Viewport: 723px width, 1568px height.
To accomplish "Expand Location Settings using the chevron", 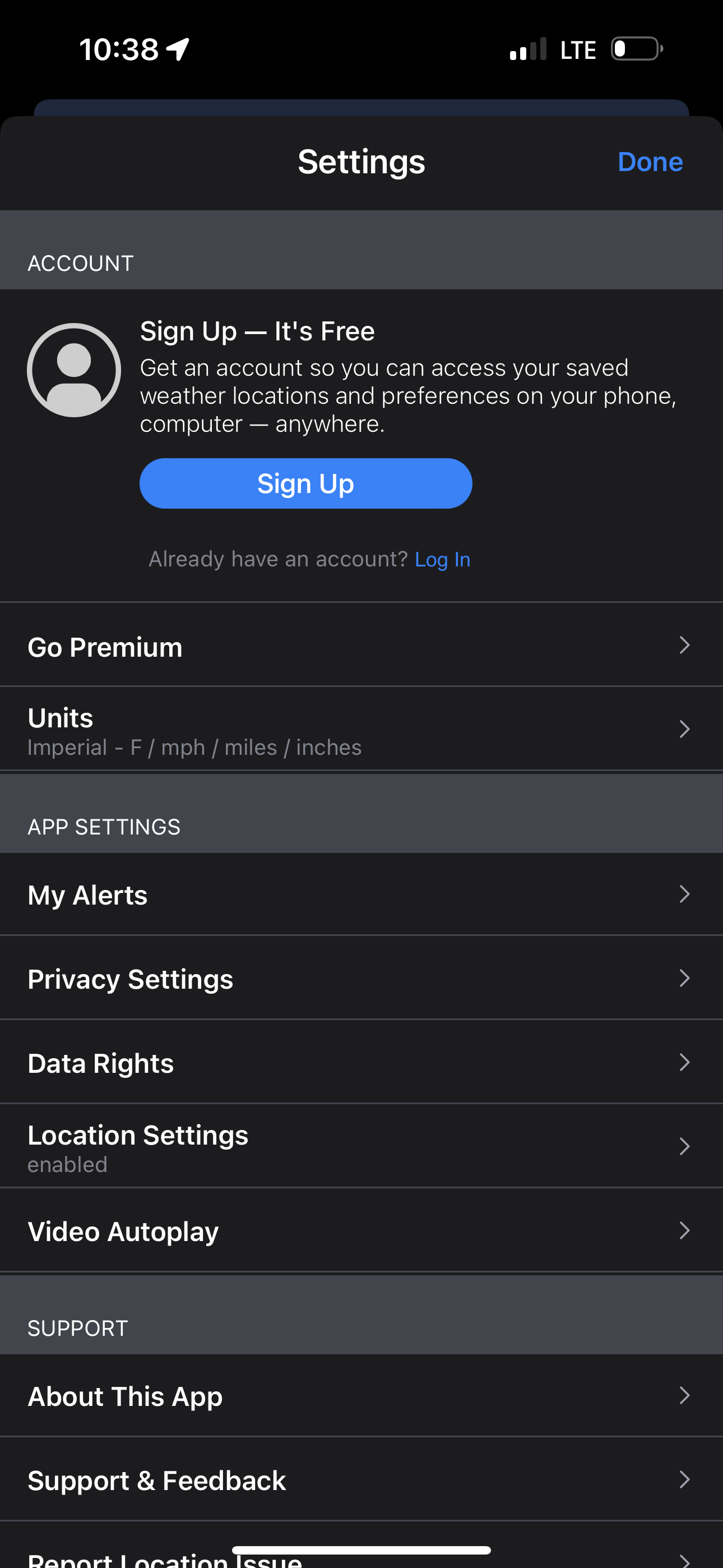I will click(x=685, y=1146).
